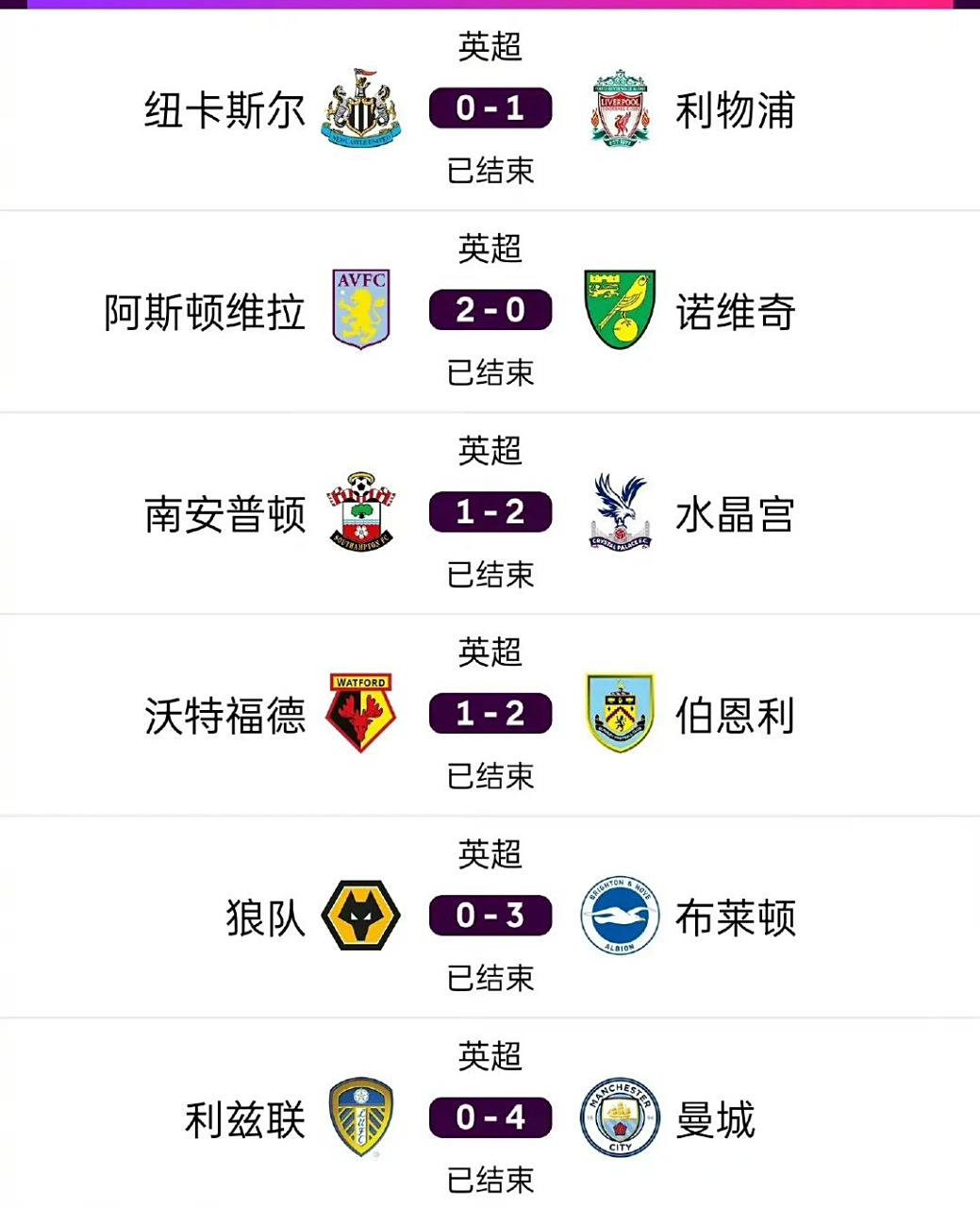Select the Crystal Palace eagle crest
This screenshot has height=1207, width=980.
621,510
